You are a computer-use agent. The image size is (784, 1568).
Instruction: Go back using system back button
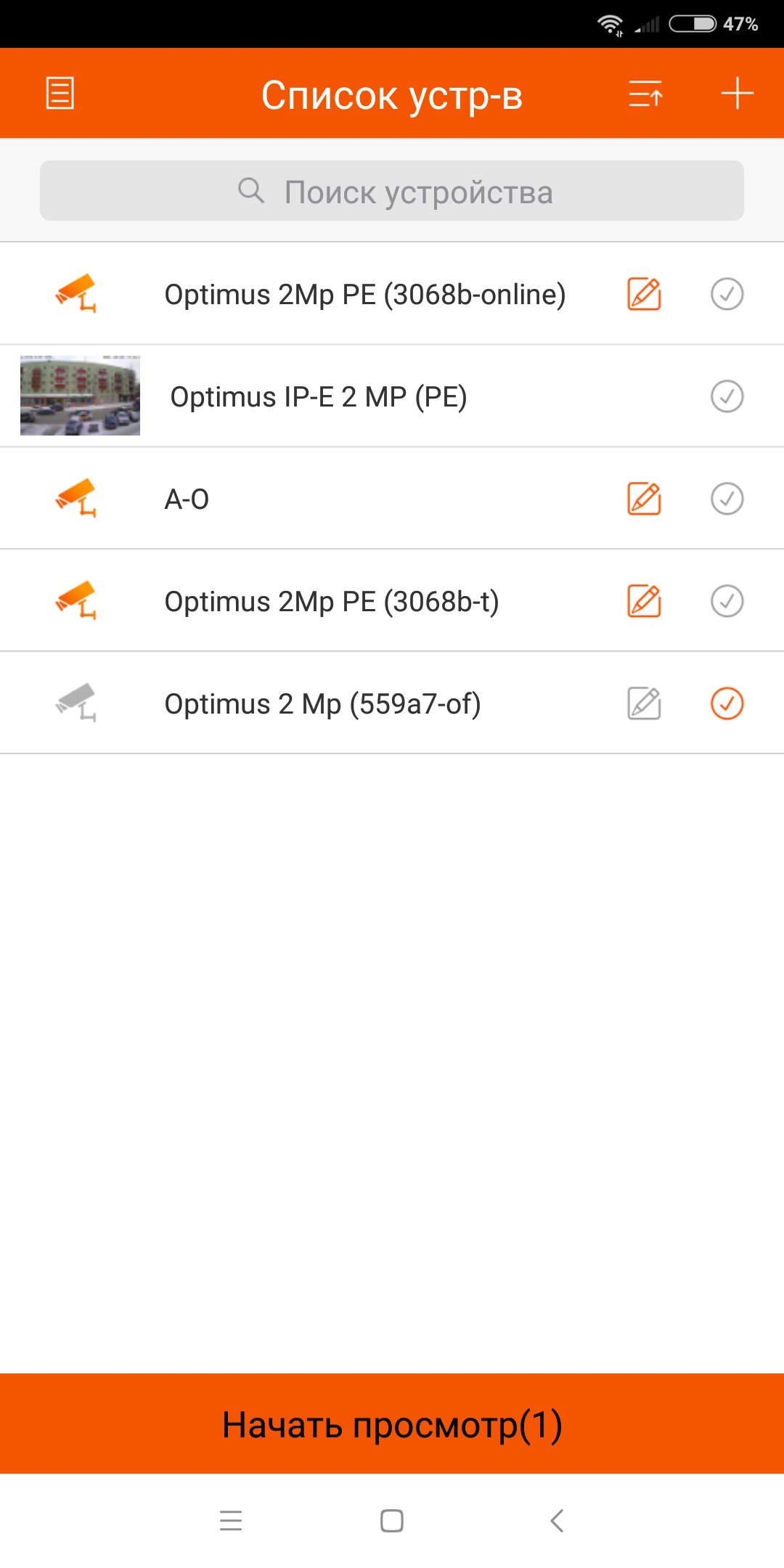click(557, 1521)
